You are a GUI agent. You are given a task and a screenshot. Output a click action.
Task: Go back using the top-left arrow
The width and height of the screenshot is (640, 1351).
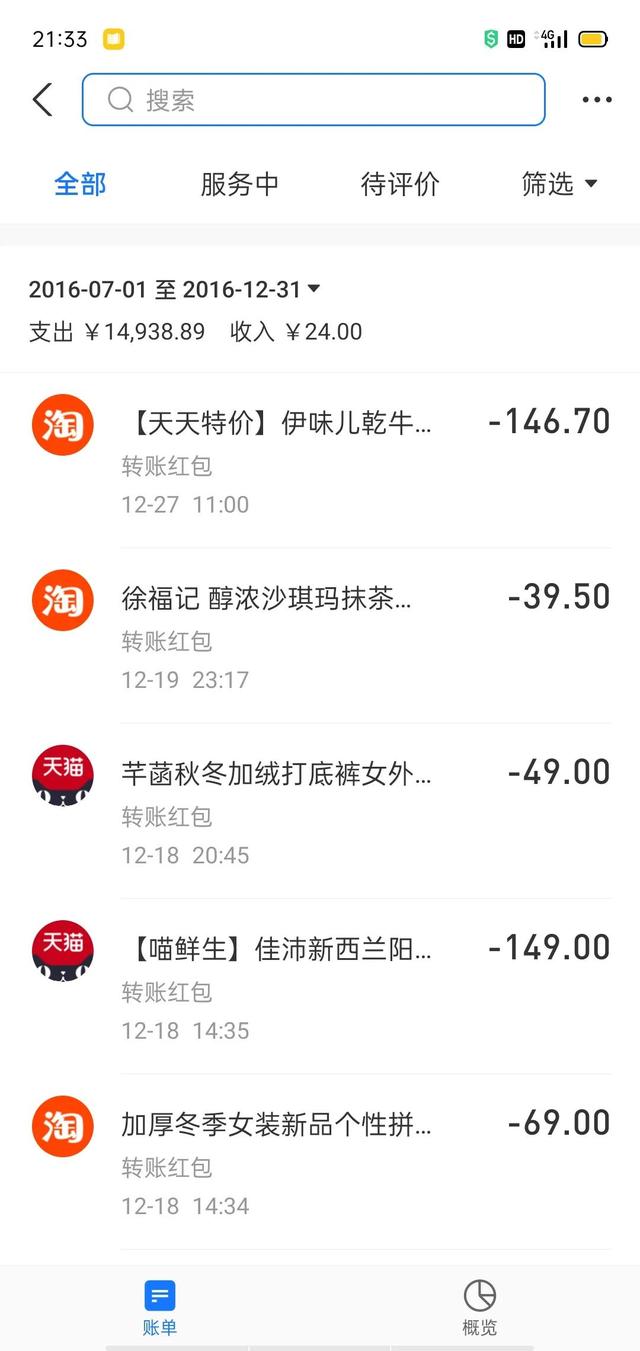pos(42,100)
